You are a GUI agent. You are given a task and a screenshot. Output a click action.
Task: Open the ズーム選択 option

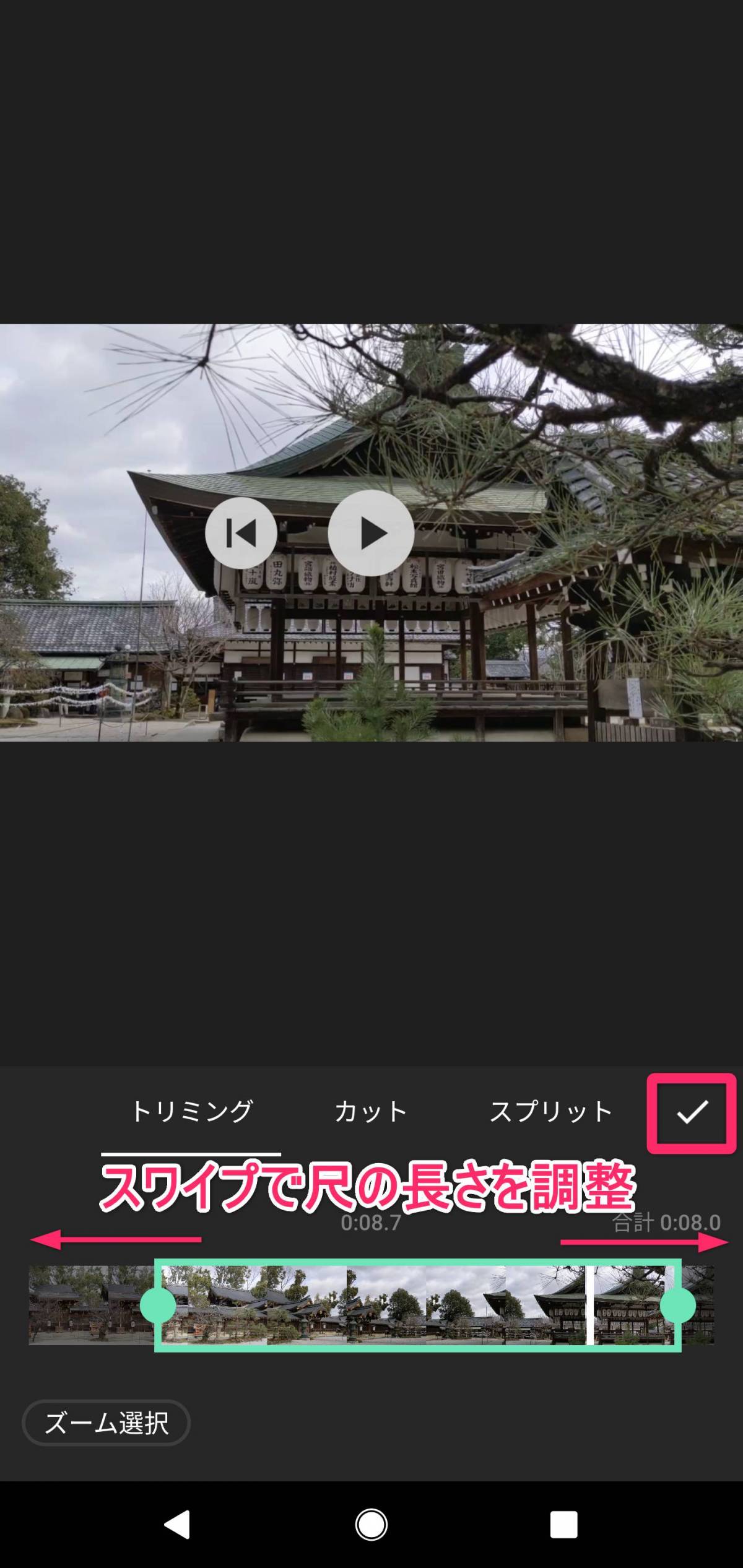tap(106, 1423)
